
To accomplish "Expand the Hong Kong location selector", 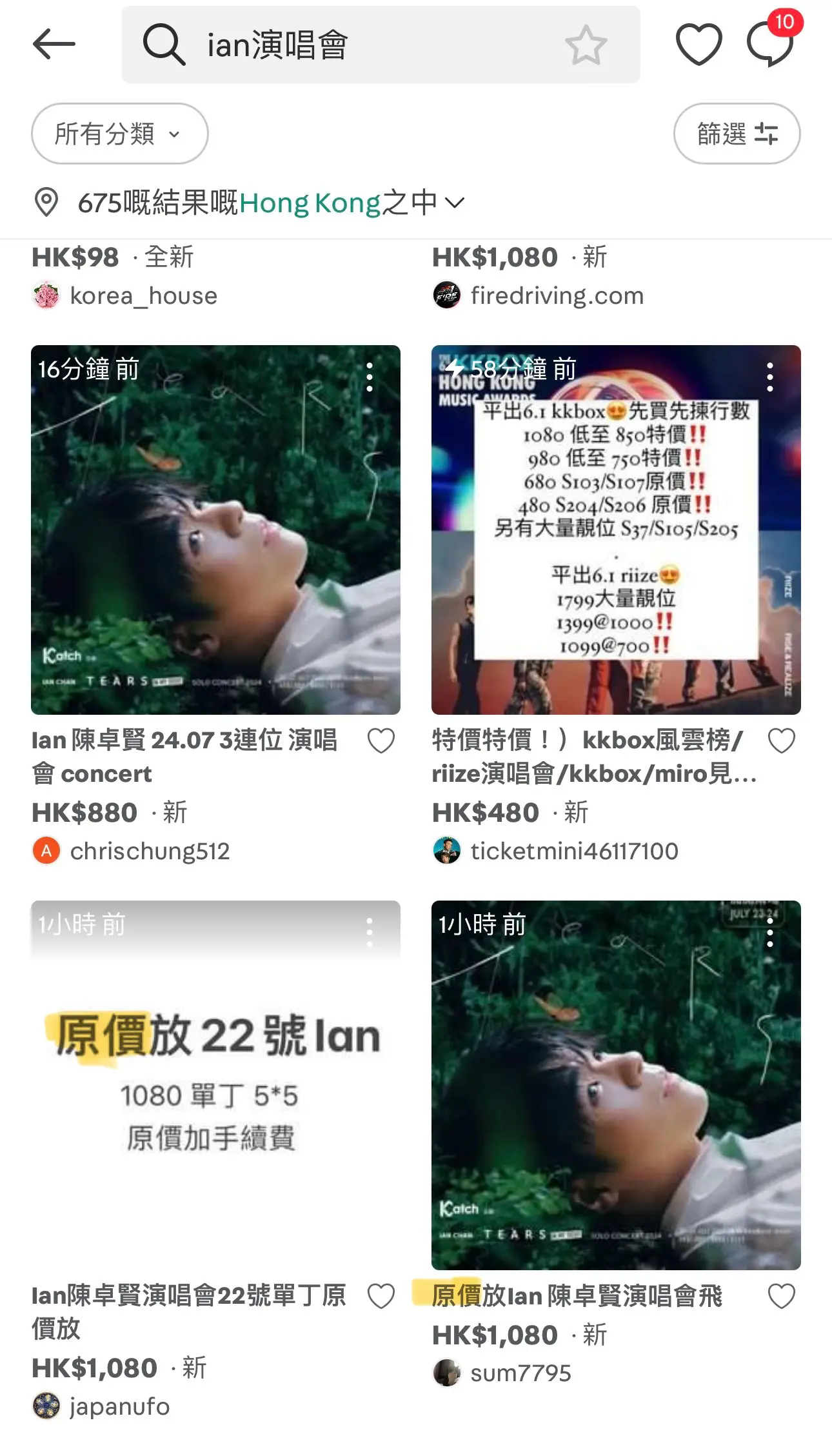I will [310, 203].
